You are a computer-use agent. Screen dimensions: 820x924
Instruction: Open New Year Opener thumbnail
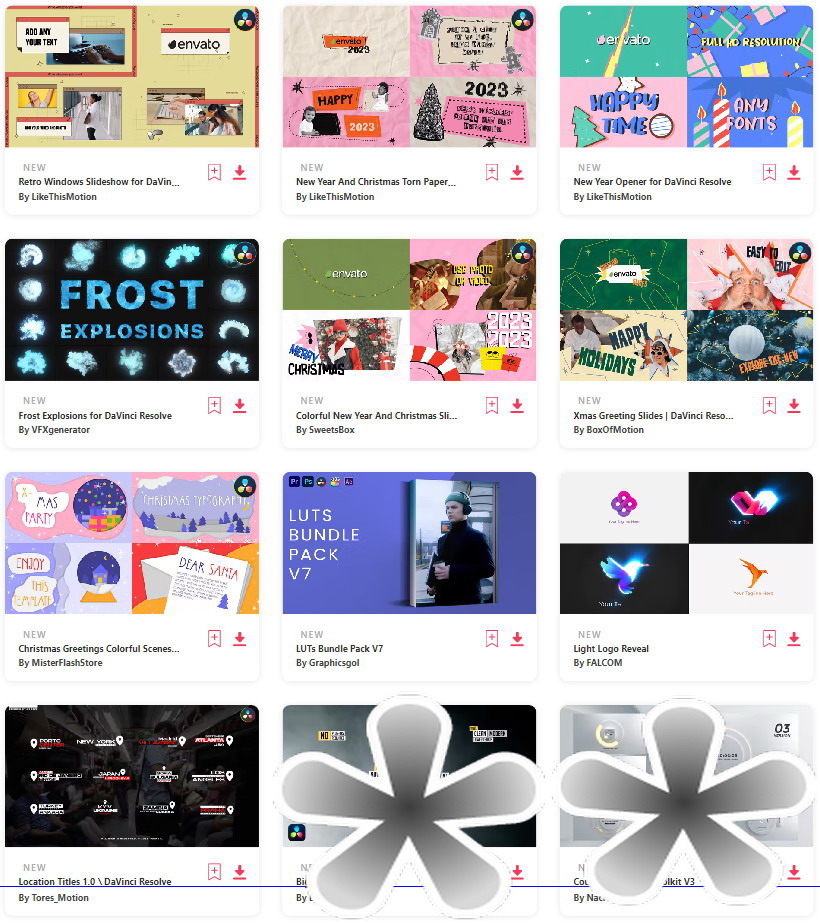686,76
